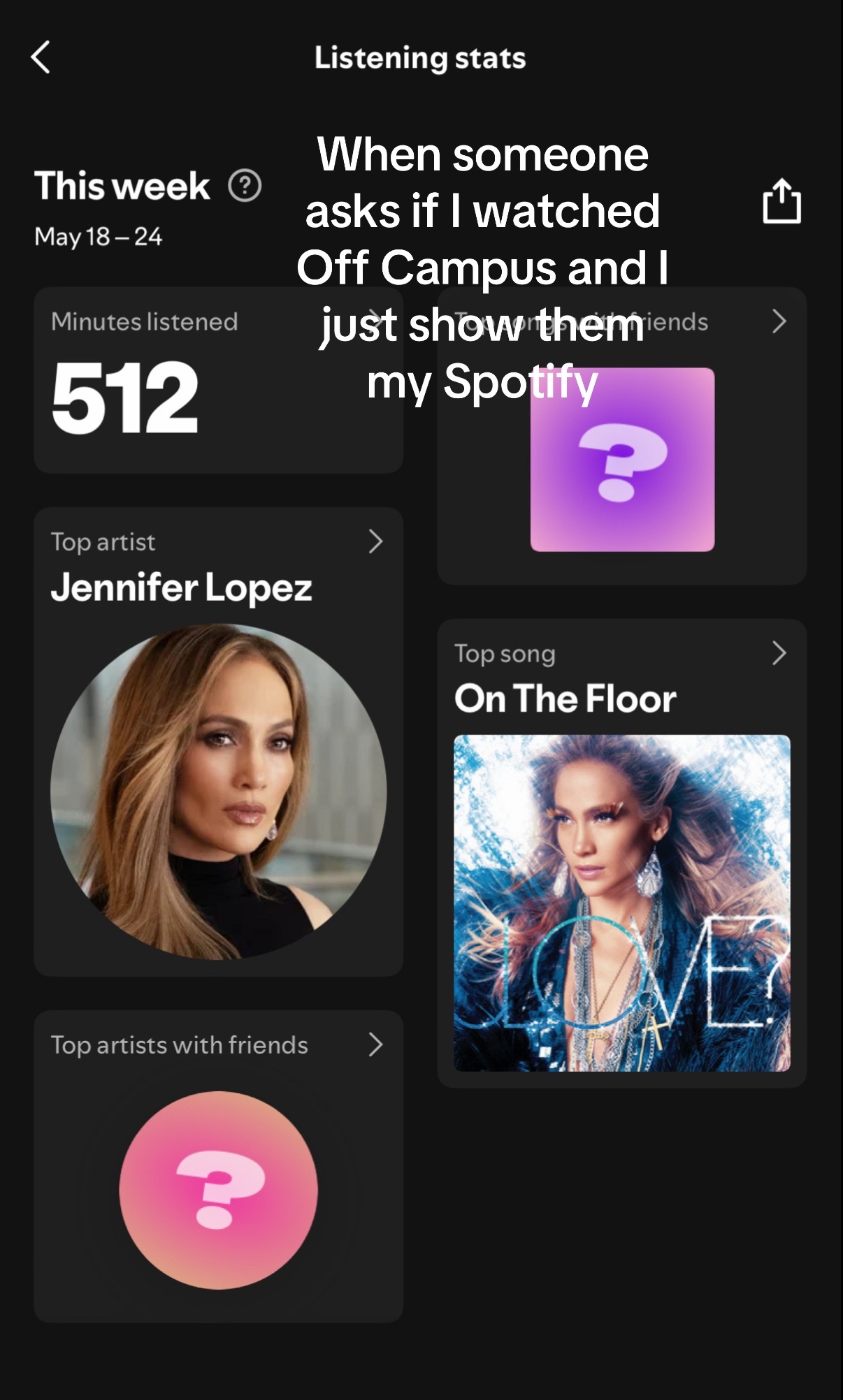Share this week's listening stats
The height and width of the screenshot is (1400, 843).
click(781, 201)
